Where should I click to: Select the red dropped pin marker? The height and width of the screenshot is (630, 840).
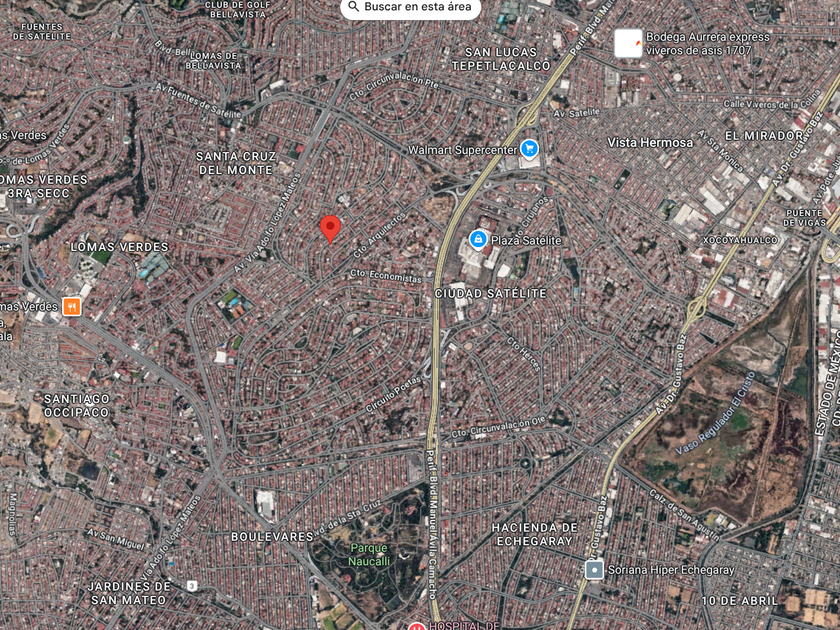point(330,228)
